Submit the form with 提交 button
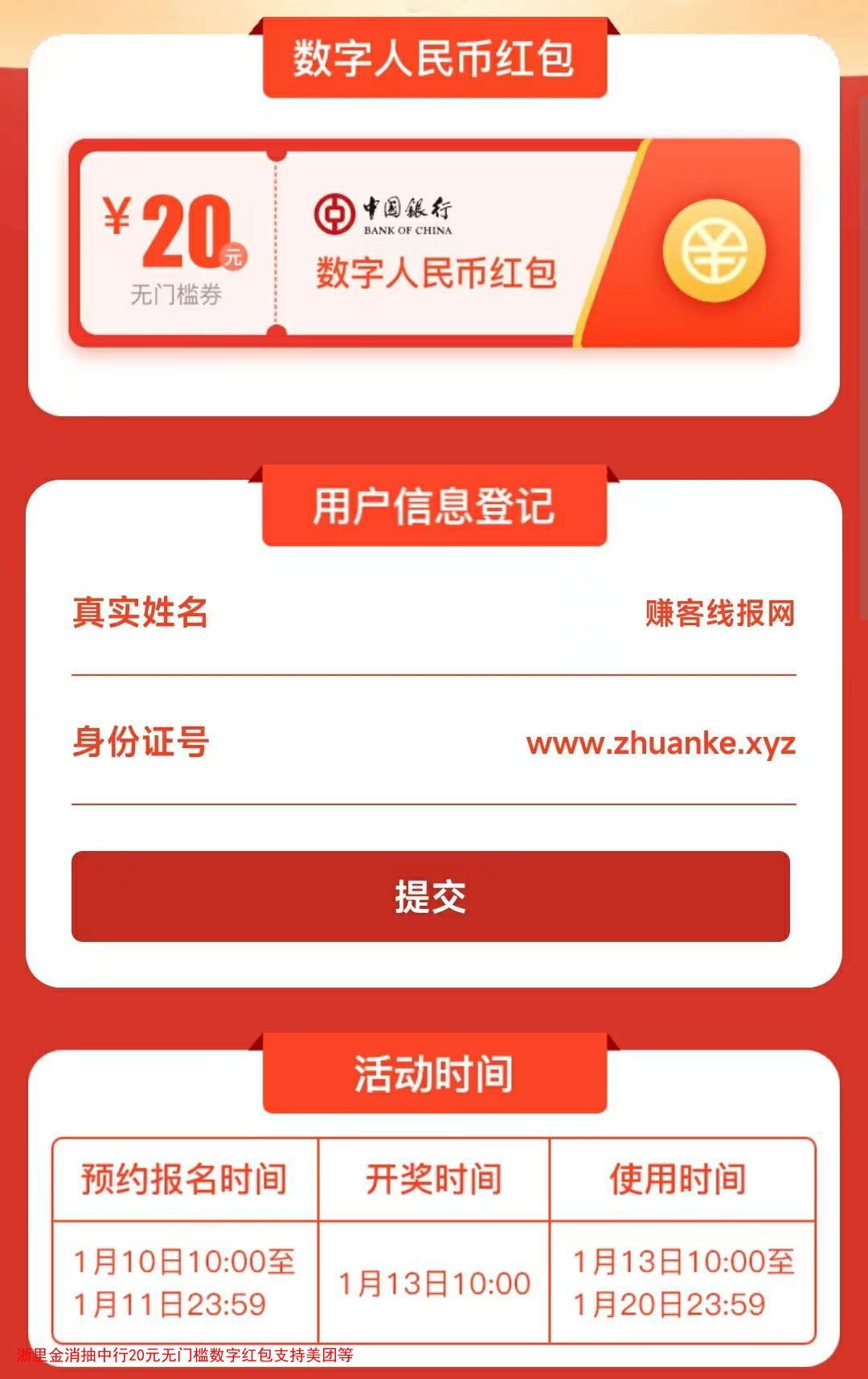This screenshot has height=1379, width=868. click(431, 896)
